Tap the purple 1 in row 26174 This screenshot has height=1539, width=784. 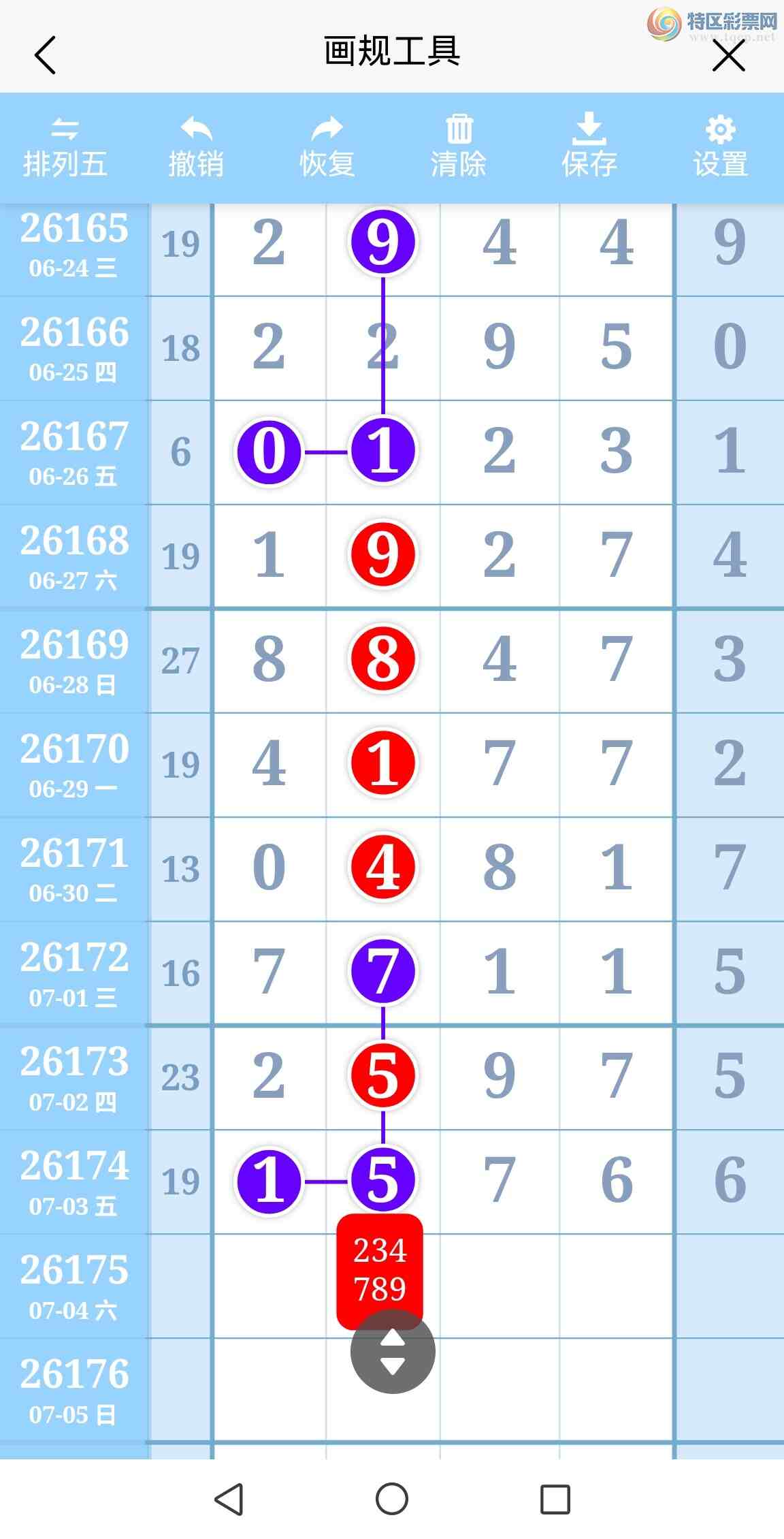pos(269,1181)
